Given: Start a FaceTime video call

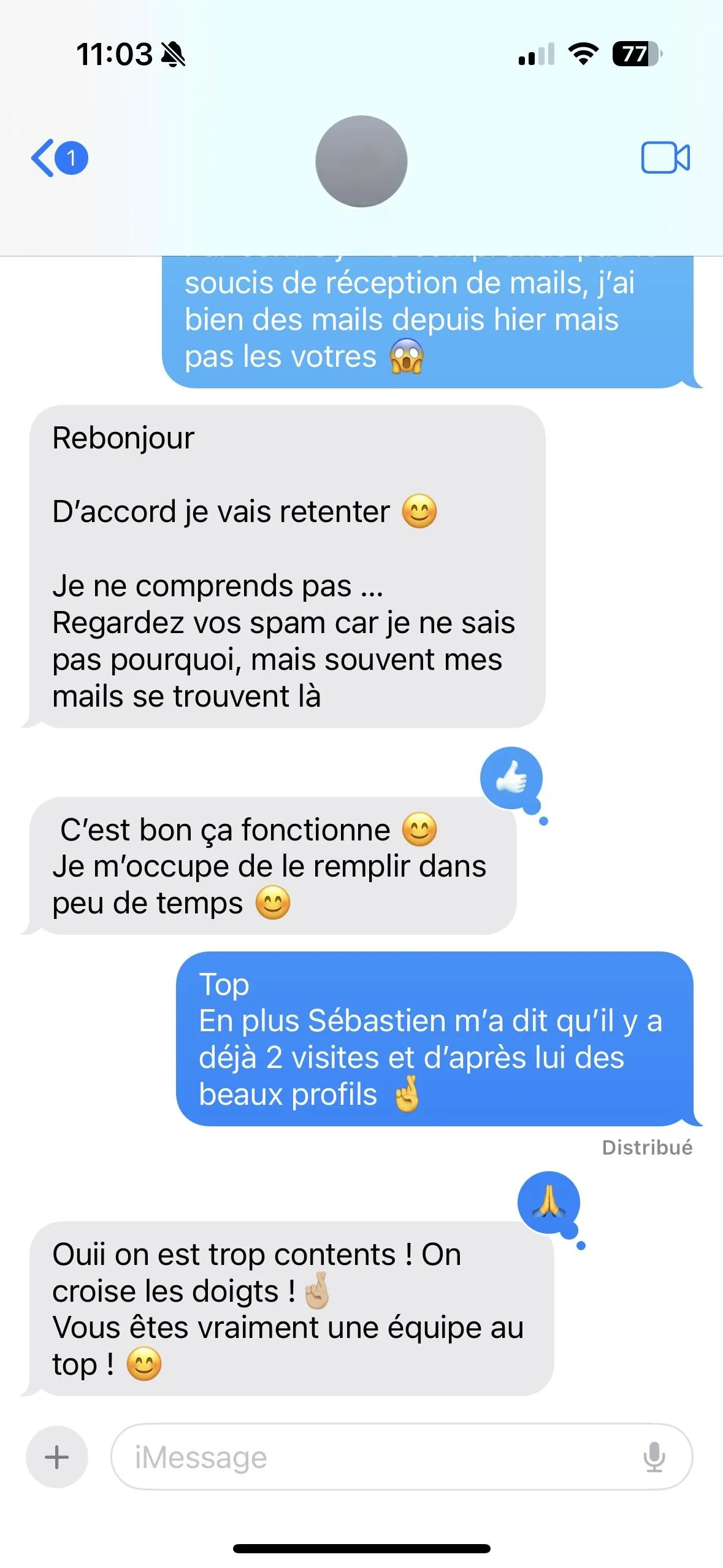Looking at the screenshot, I should click(x=665, y=158).
